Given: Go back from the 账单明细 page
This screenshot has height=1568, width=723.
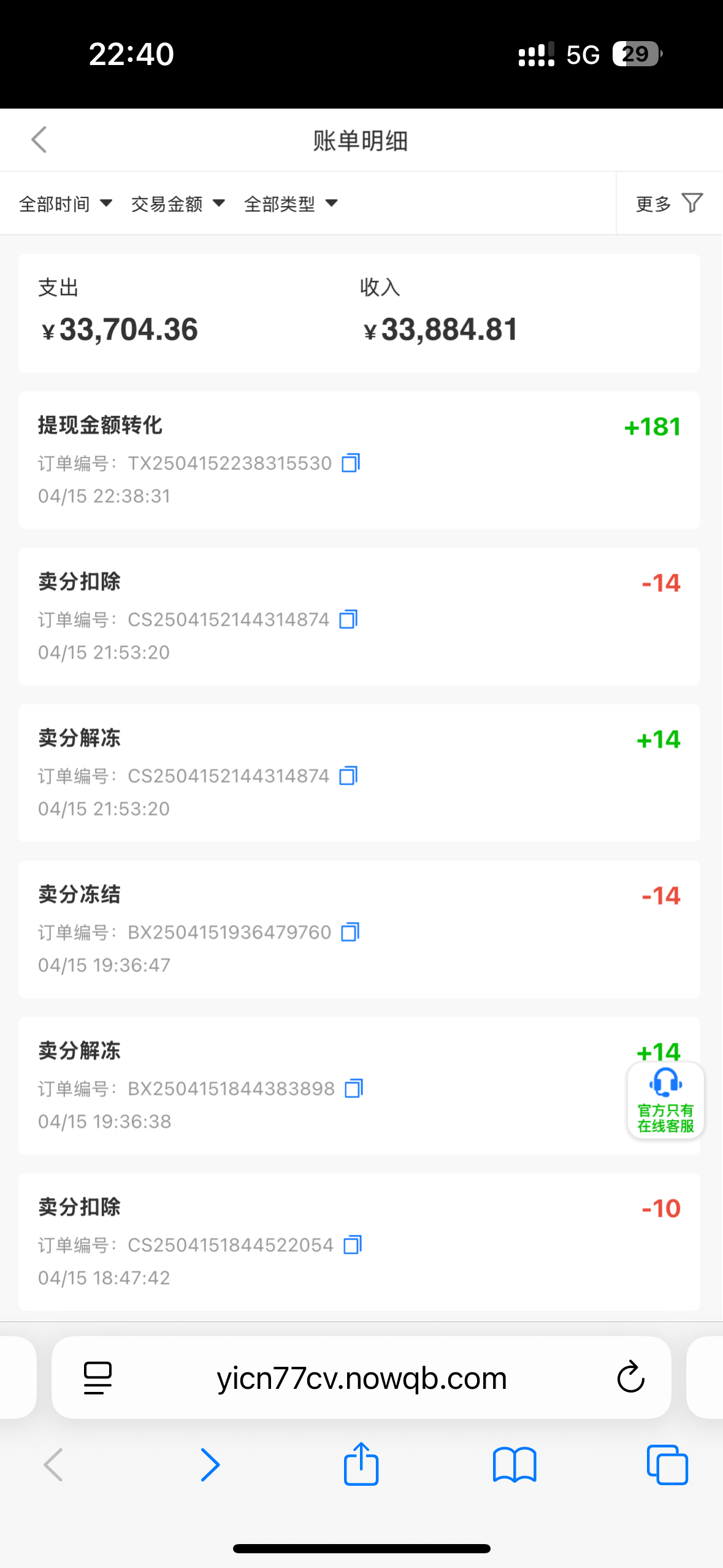Looking at the screenshot, I should (39, 140).
